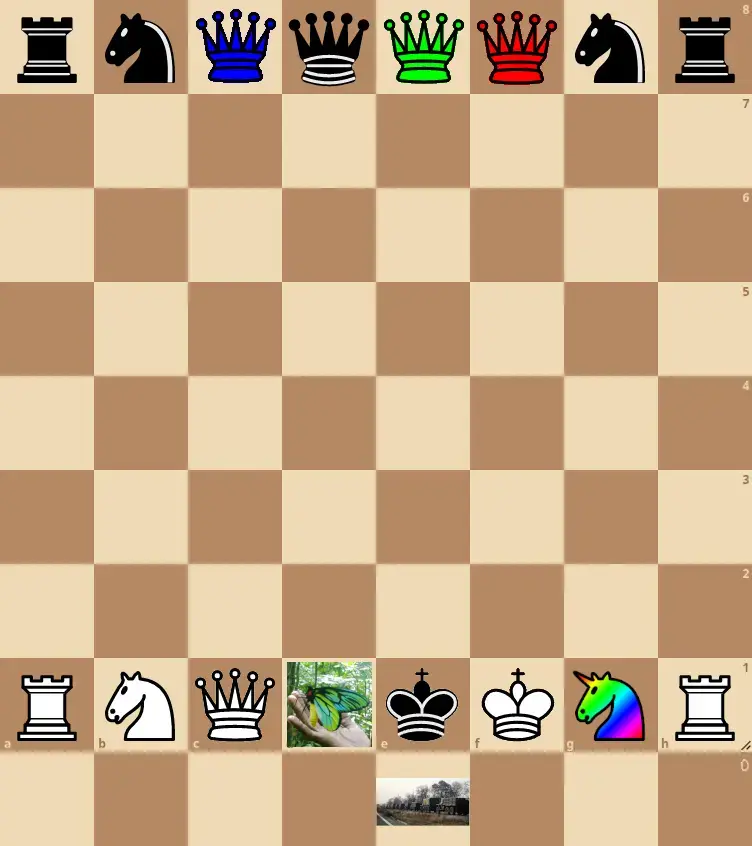Tap the butterfly photo piece on d1

pyautogui.click(x=329, y=704)
